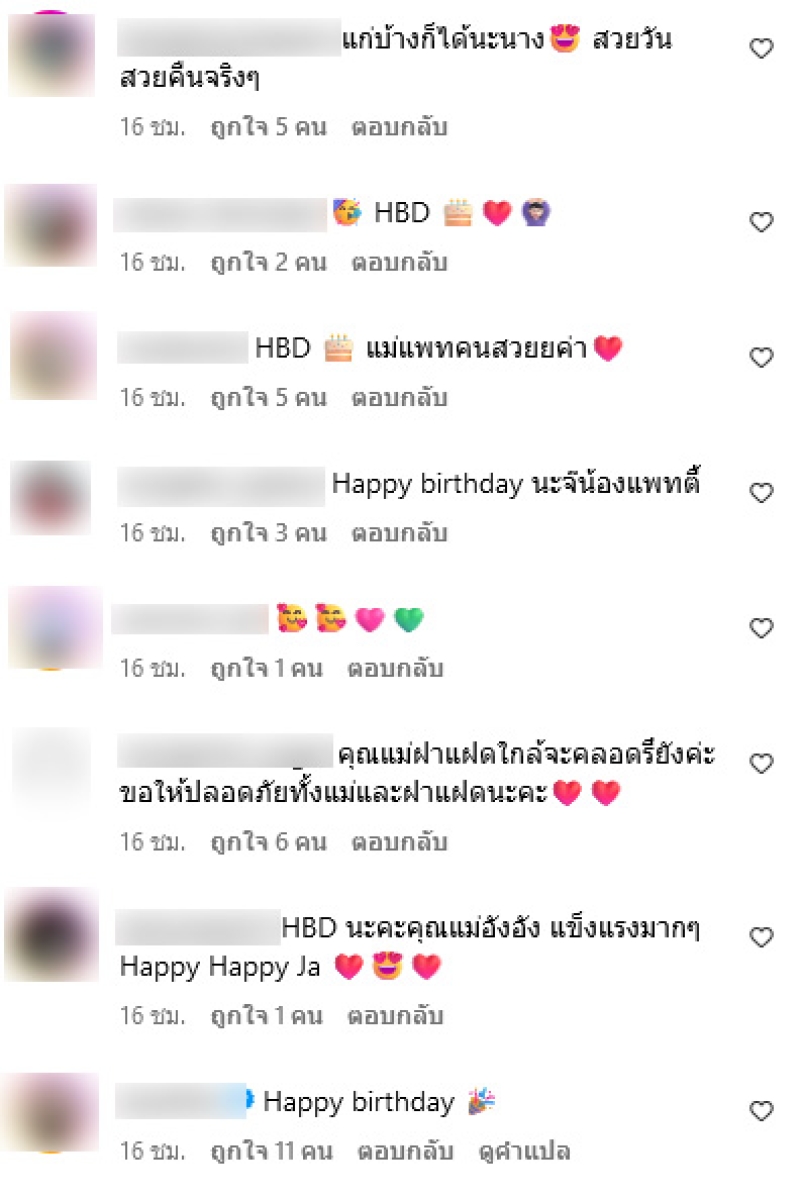800x1200 pixels.
Task: View the 6 likes on the คุณแม่ฝาแฝด comment
Action: pyautogui.click(x=267, y=841)
